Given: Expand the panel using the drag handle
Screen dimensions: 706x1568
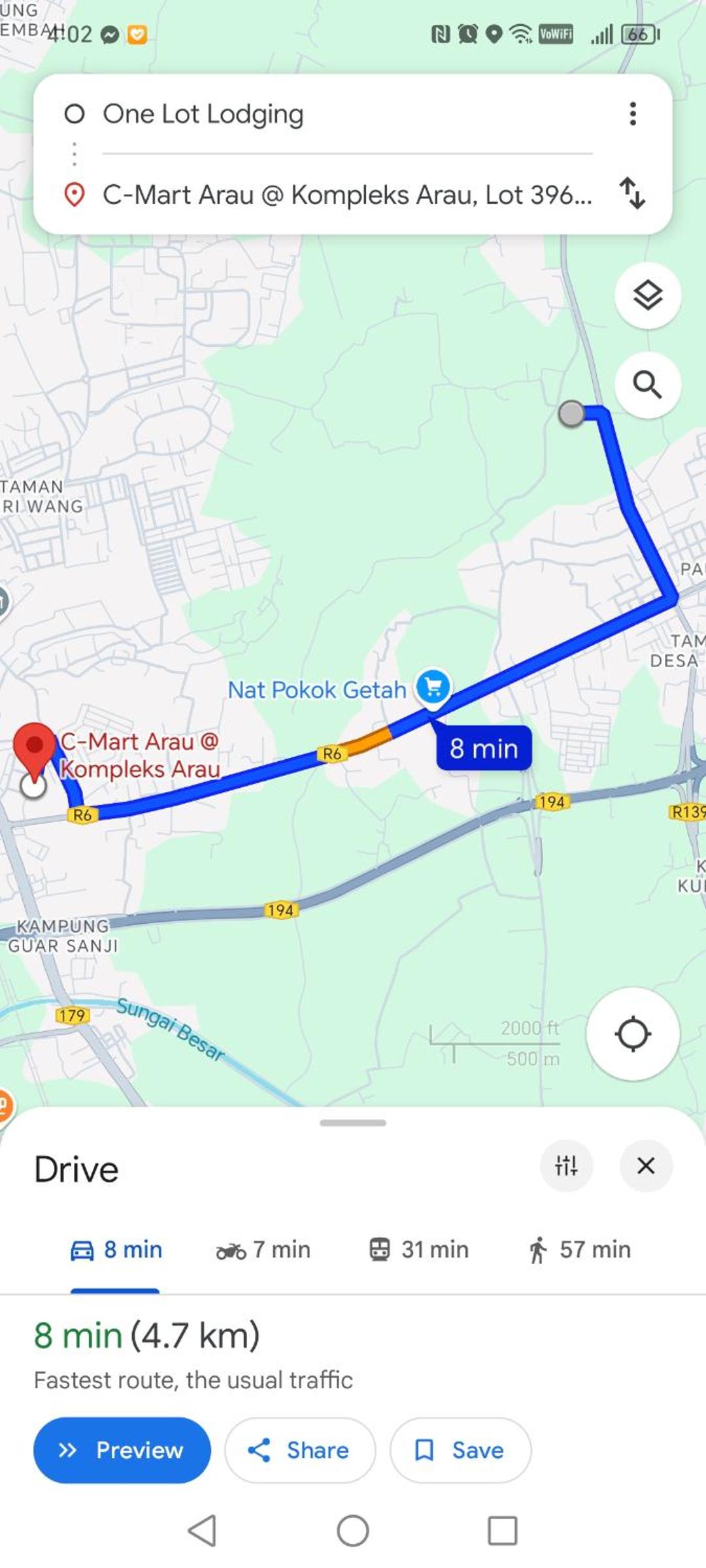Looking at the screenshot, I should (x=353, y=1122).
